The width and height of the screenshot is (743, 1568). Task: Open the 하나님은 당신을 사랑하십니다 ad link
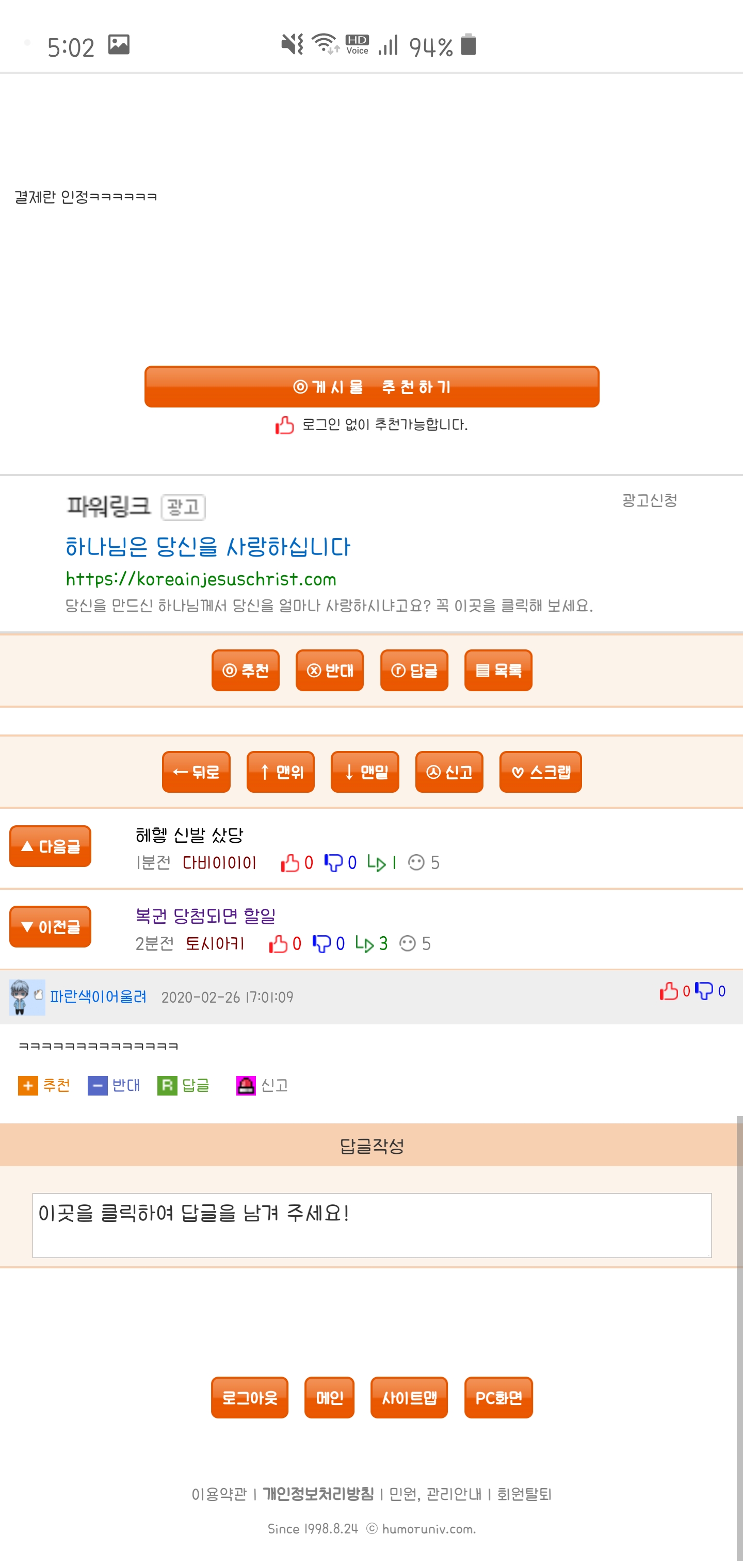pyautogui.click(x=207, y=547)
